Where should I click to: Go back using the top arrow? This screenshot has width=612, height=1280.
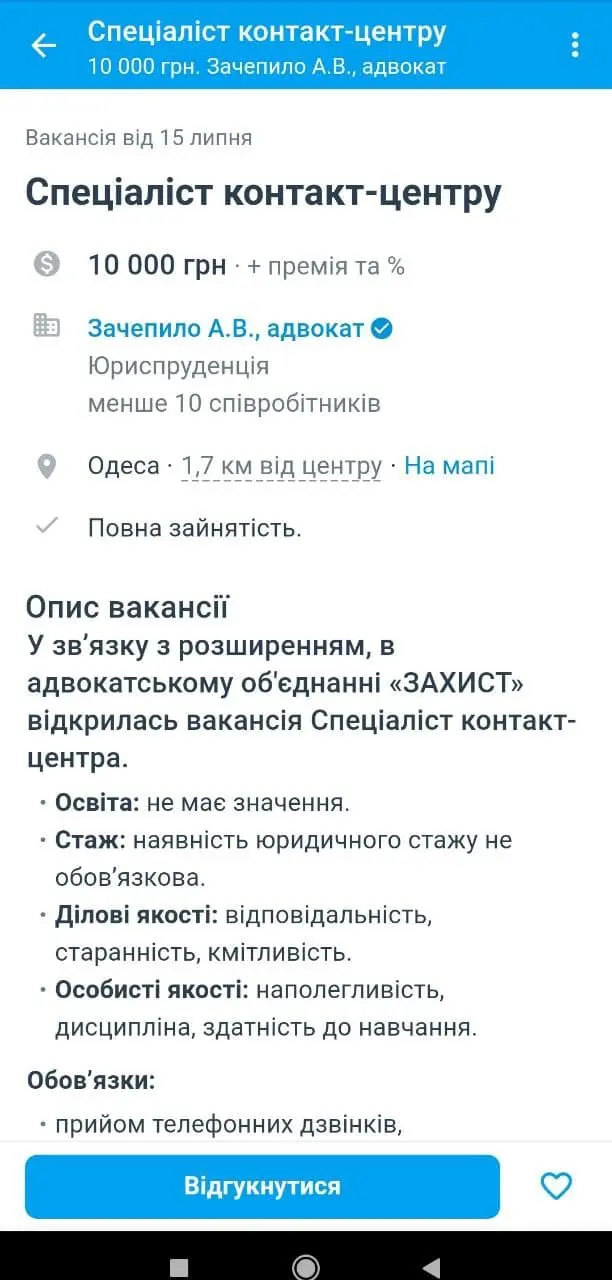44,45
